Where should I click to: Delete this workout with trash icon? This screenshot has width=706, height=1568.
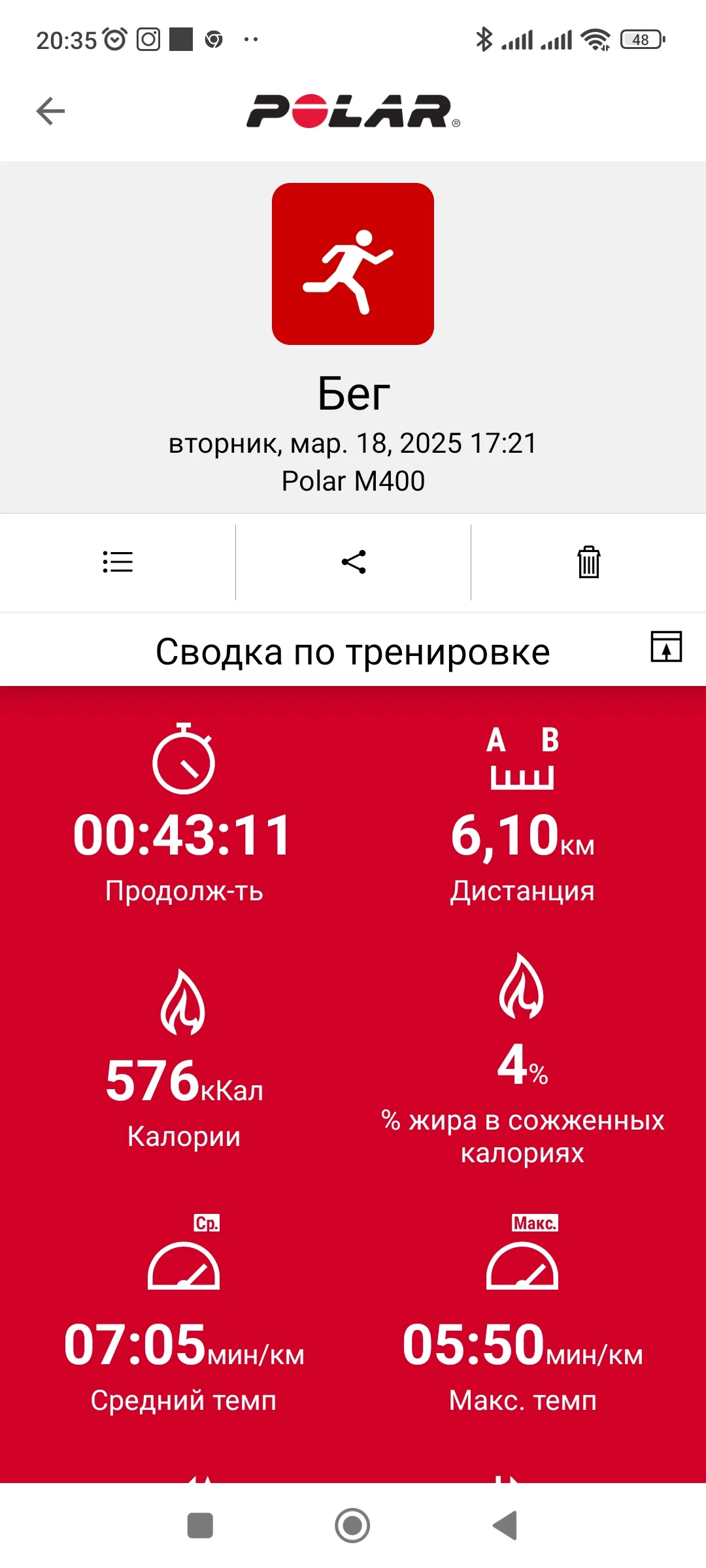pos(588,562)
